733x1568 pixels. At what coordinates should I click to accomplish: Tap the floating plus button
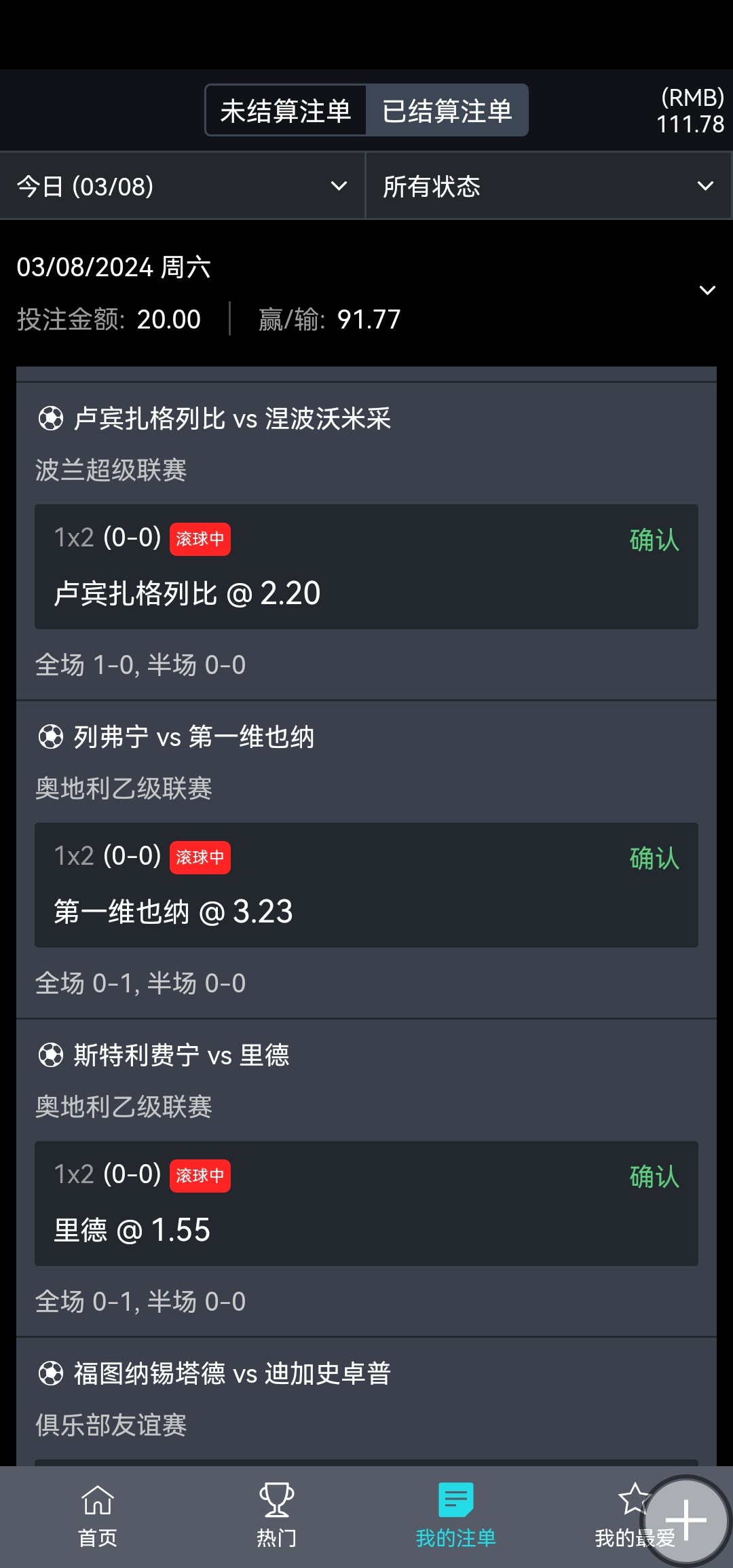coord(686,1521)
